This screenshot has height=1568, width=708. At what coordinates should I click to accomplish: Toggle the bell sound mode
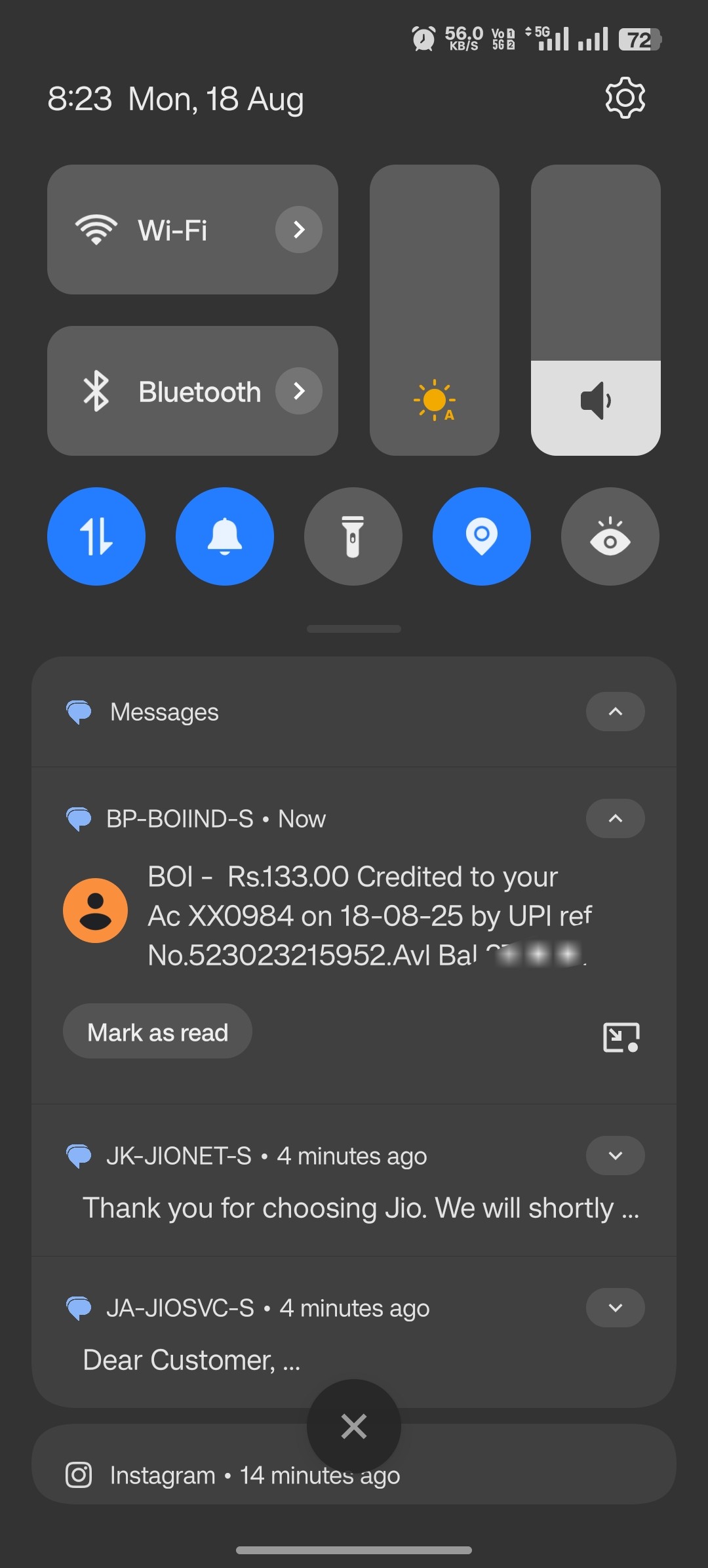coord(225,536)
